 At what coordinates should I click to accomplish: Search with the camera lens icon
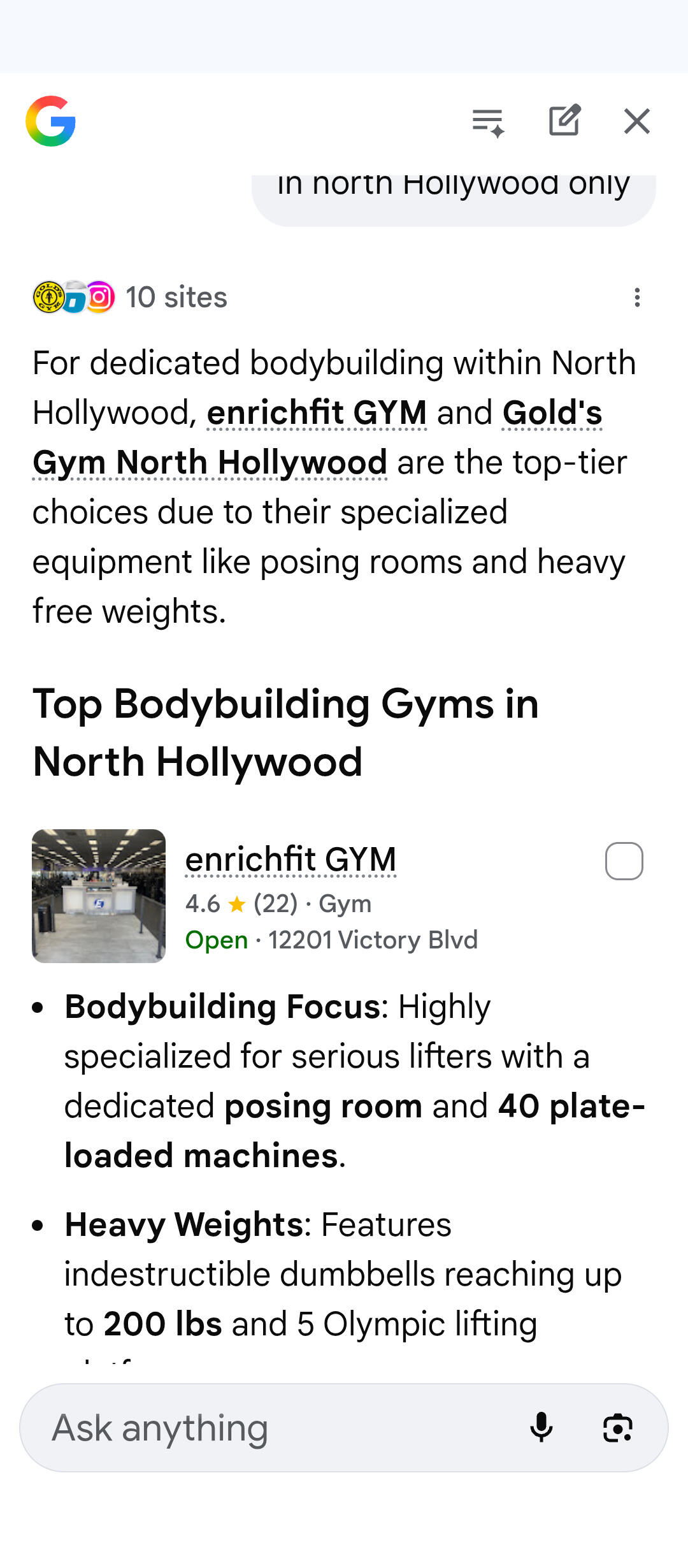click(617, 1428)
